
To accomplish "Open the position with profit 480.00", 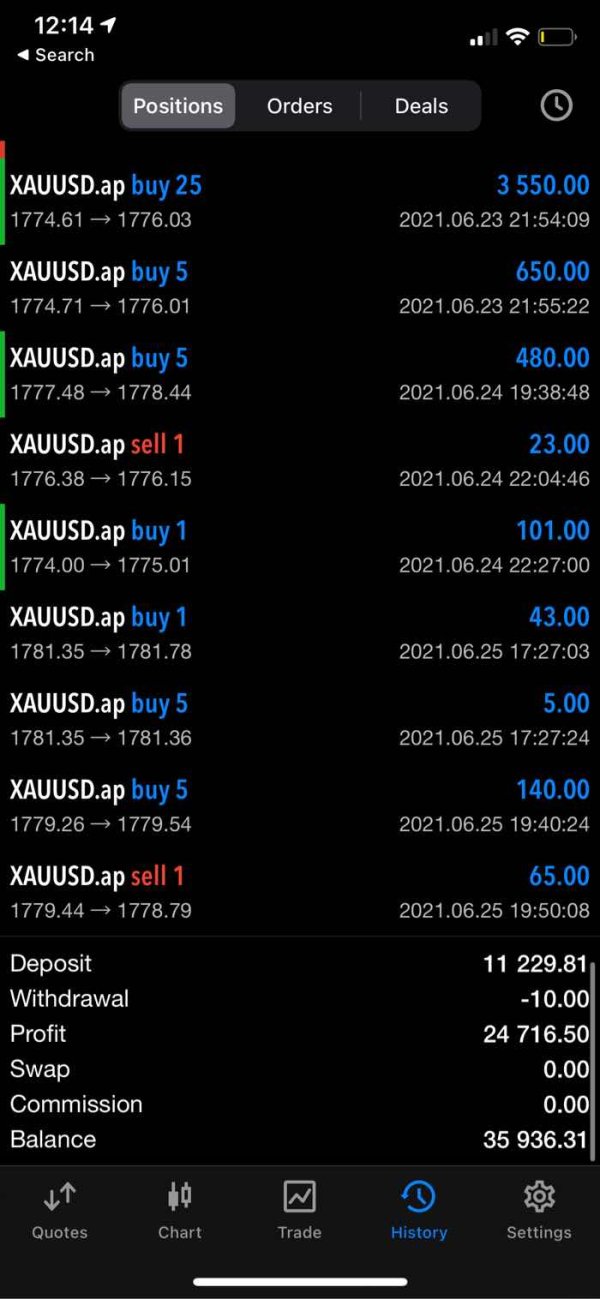I will click(x=300, y=374).
